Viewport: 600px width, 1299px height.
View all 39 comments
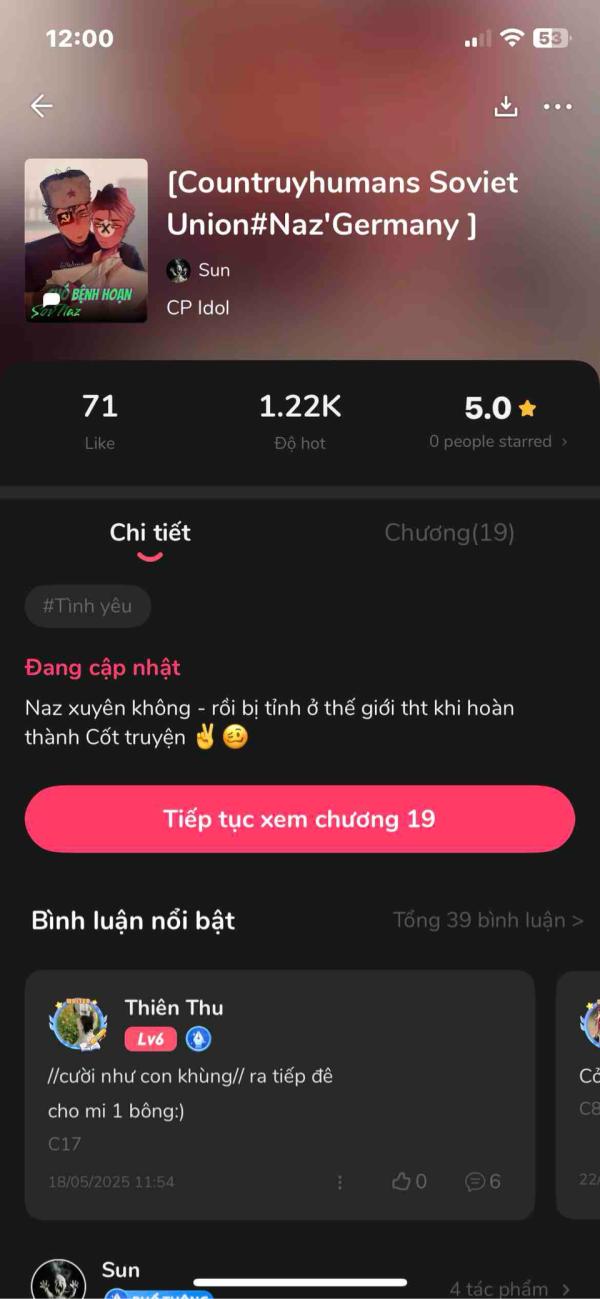487,920
